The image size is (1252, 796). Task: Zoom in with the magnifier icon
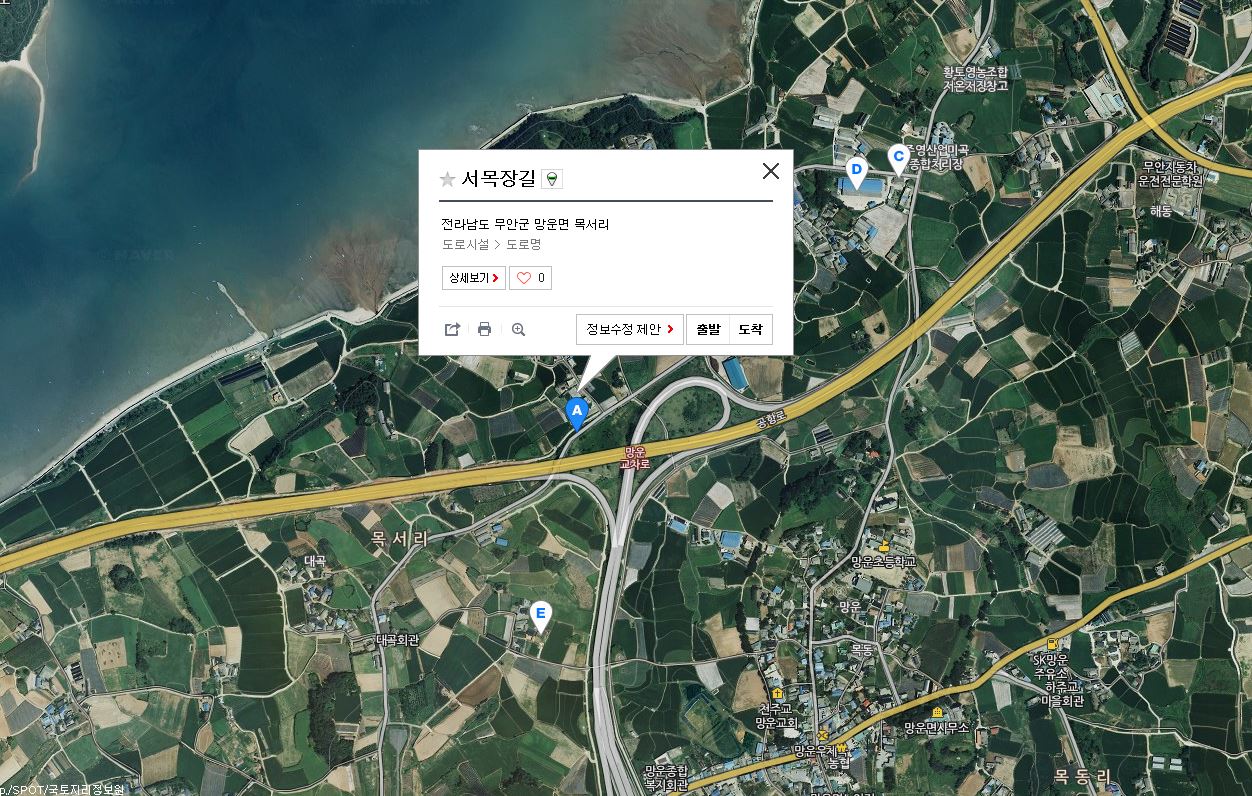pos(518,329)
